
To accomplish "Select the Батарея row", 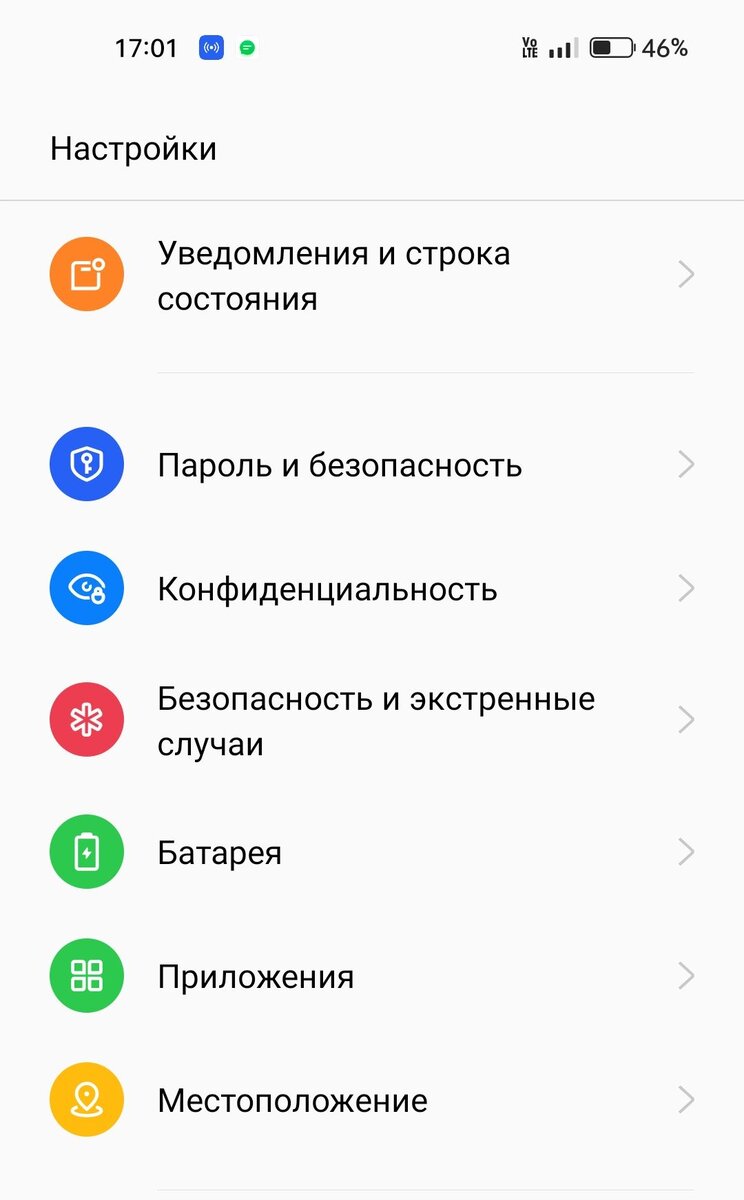I will click(x=372, y=852).
